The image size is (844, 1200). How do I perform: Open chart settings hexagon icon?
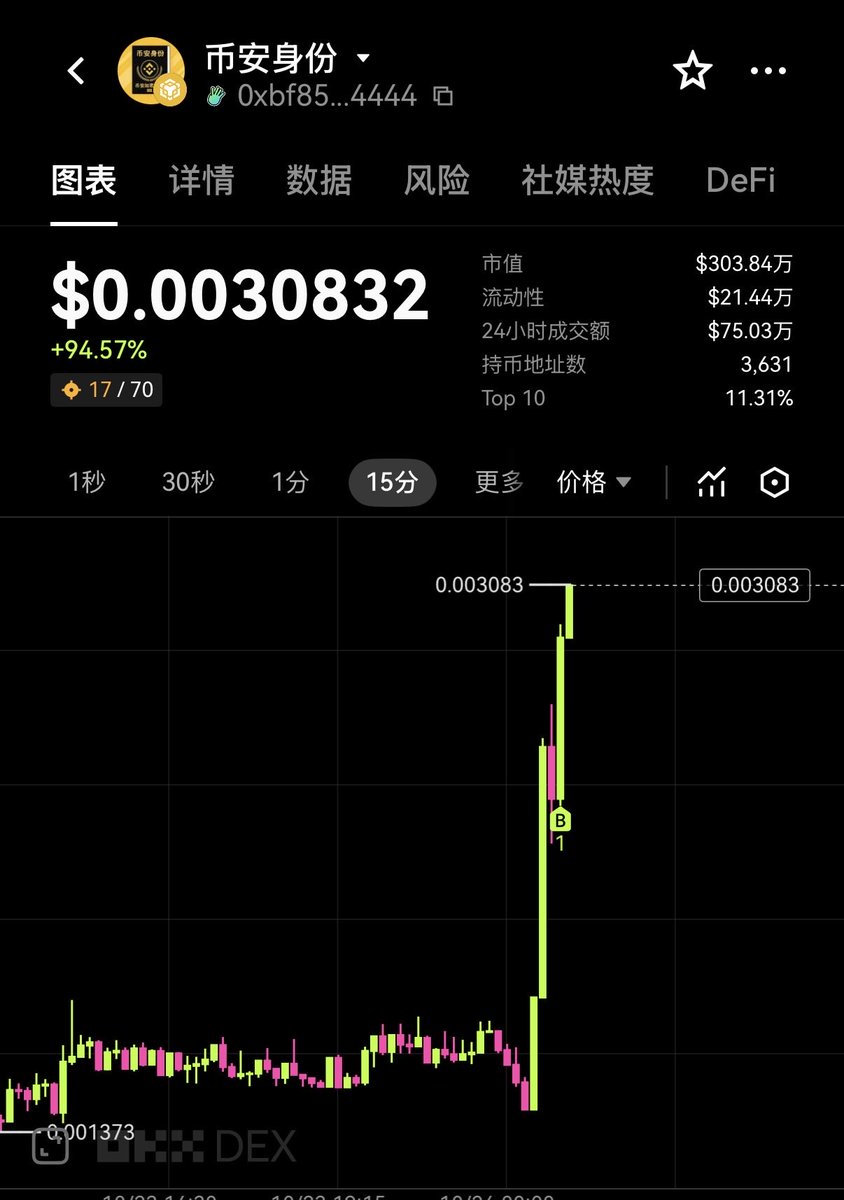pos(775,482)
